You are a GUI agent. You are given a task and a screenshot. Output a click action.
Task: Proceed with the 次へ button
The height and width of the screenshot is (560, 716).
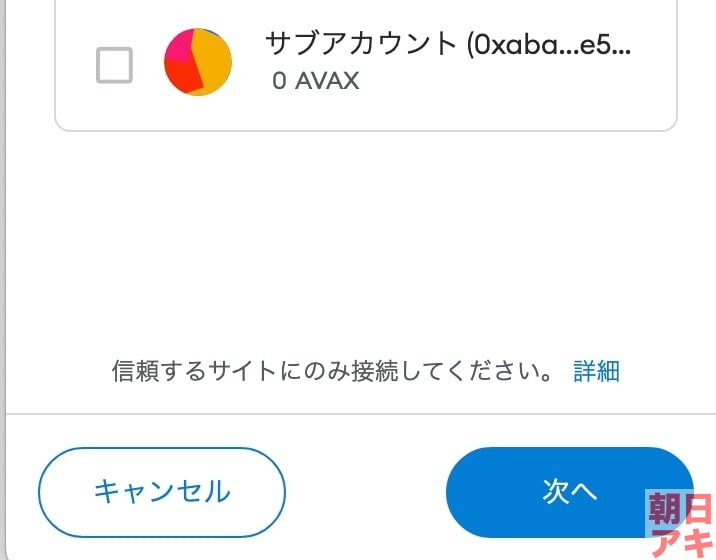coord(568,491)
